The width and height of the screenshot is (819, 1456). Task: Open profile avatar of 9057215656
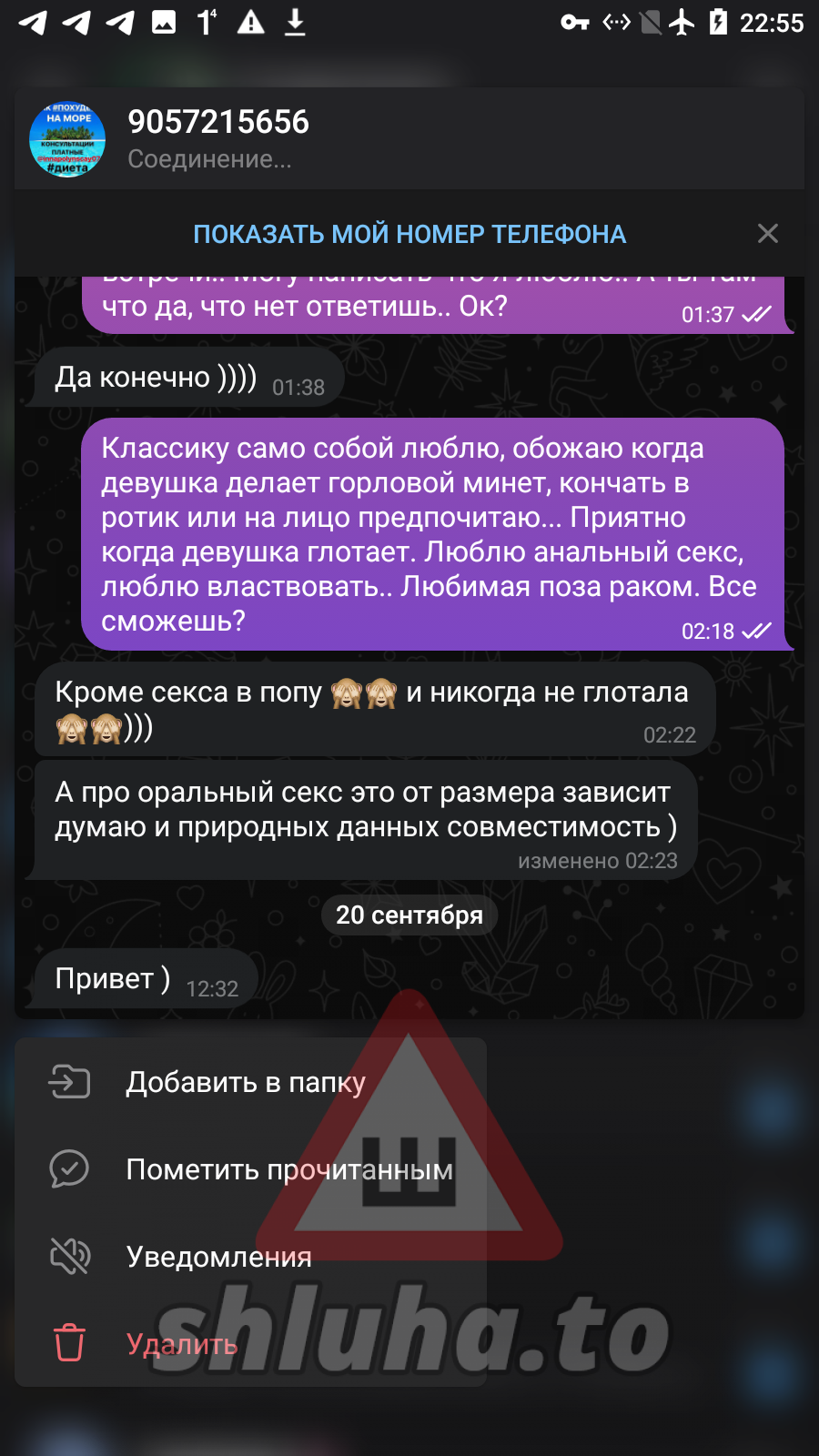[67, 139]
